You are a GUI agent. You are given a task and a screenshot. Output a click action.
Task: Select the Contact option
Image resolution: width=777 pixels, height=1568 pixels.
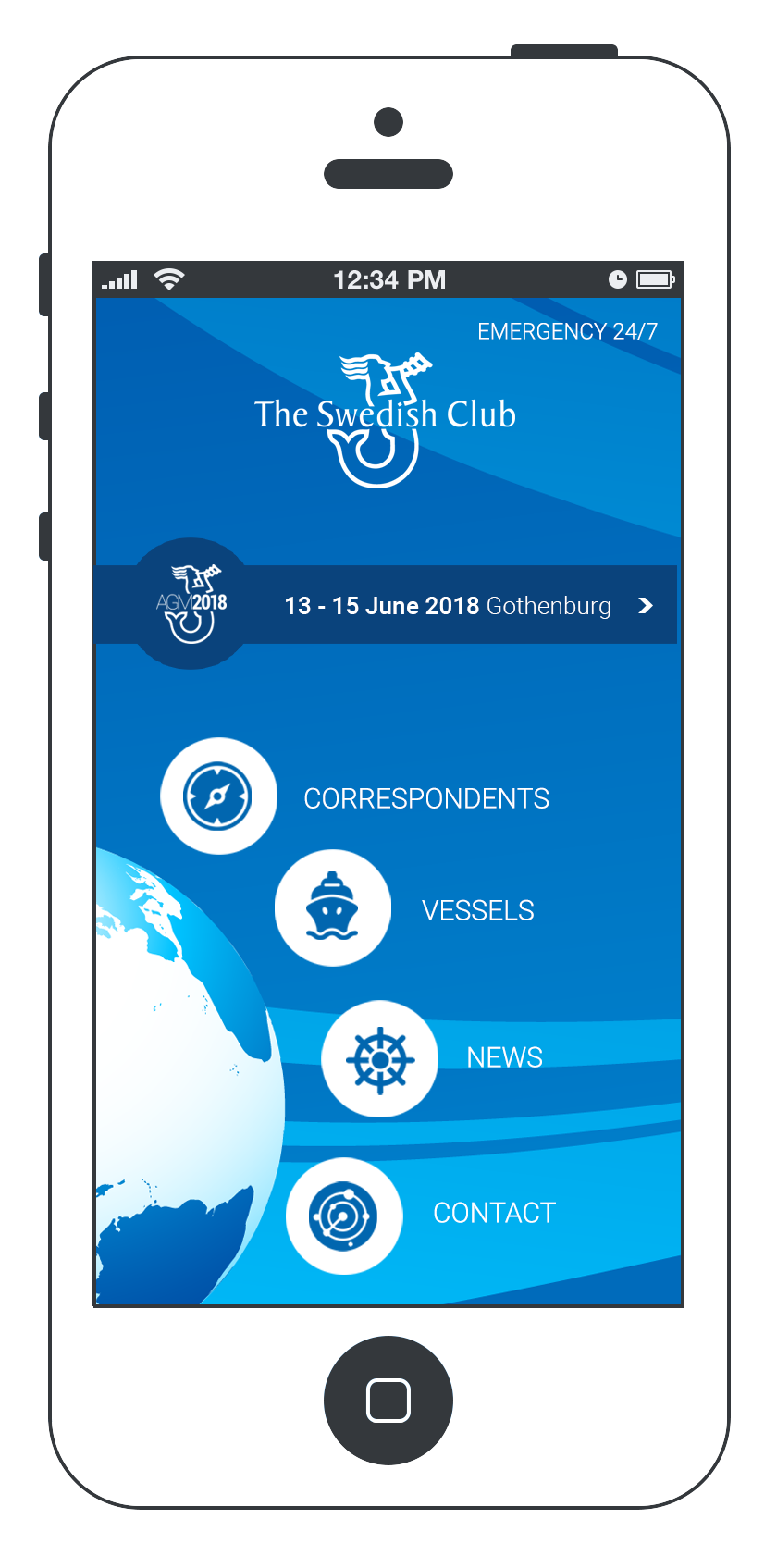(344, 1216)
